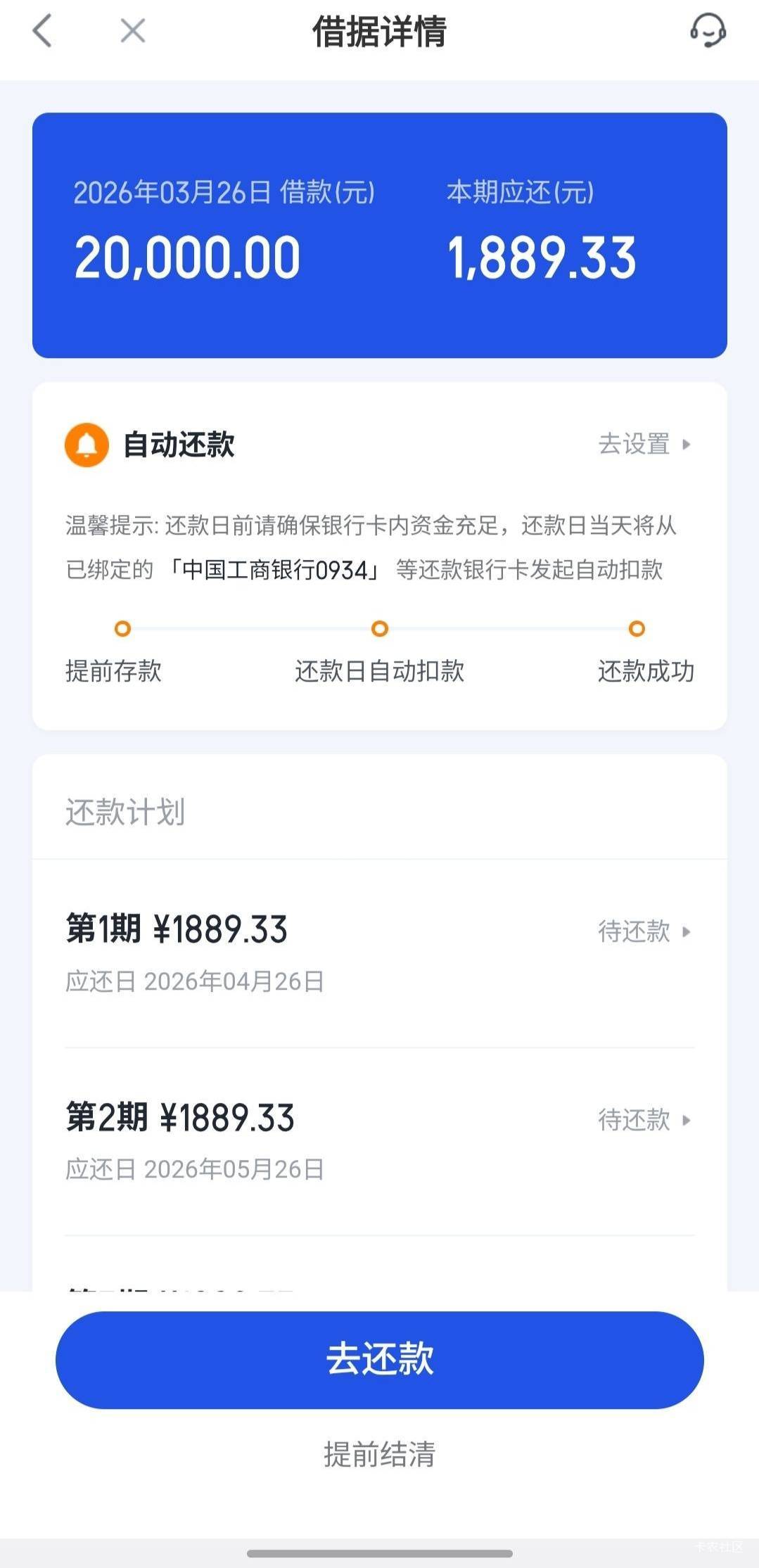Viewport: 759px width, 1568px height.
Task: Go back using the top-left arrow
Action: click(x=42, y=31)
